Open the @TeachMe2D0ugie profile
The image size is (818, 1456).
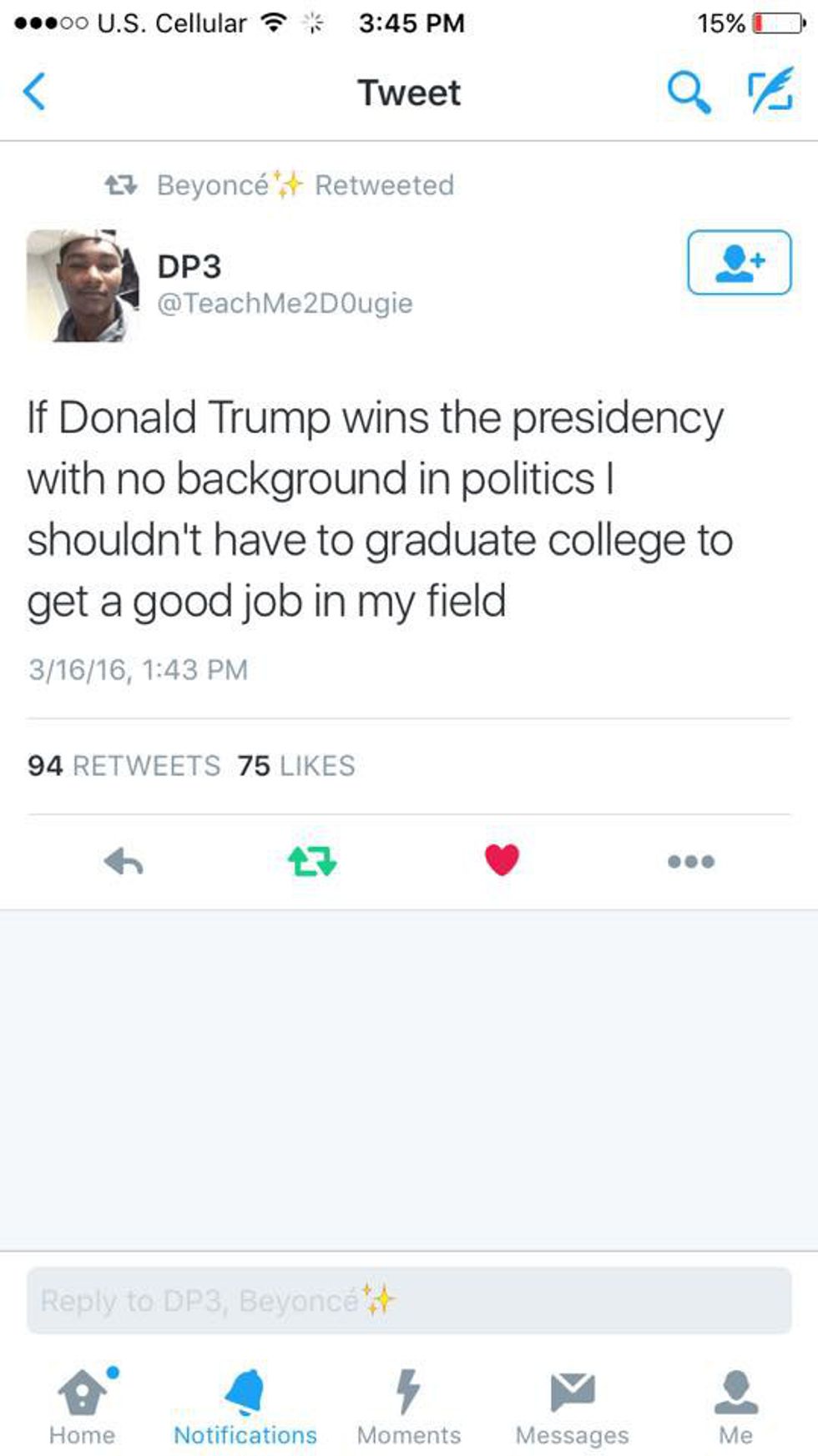point(285,303)
